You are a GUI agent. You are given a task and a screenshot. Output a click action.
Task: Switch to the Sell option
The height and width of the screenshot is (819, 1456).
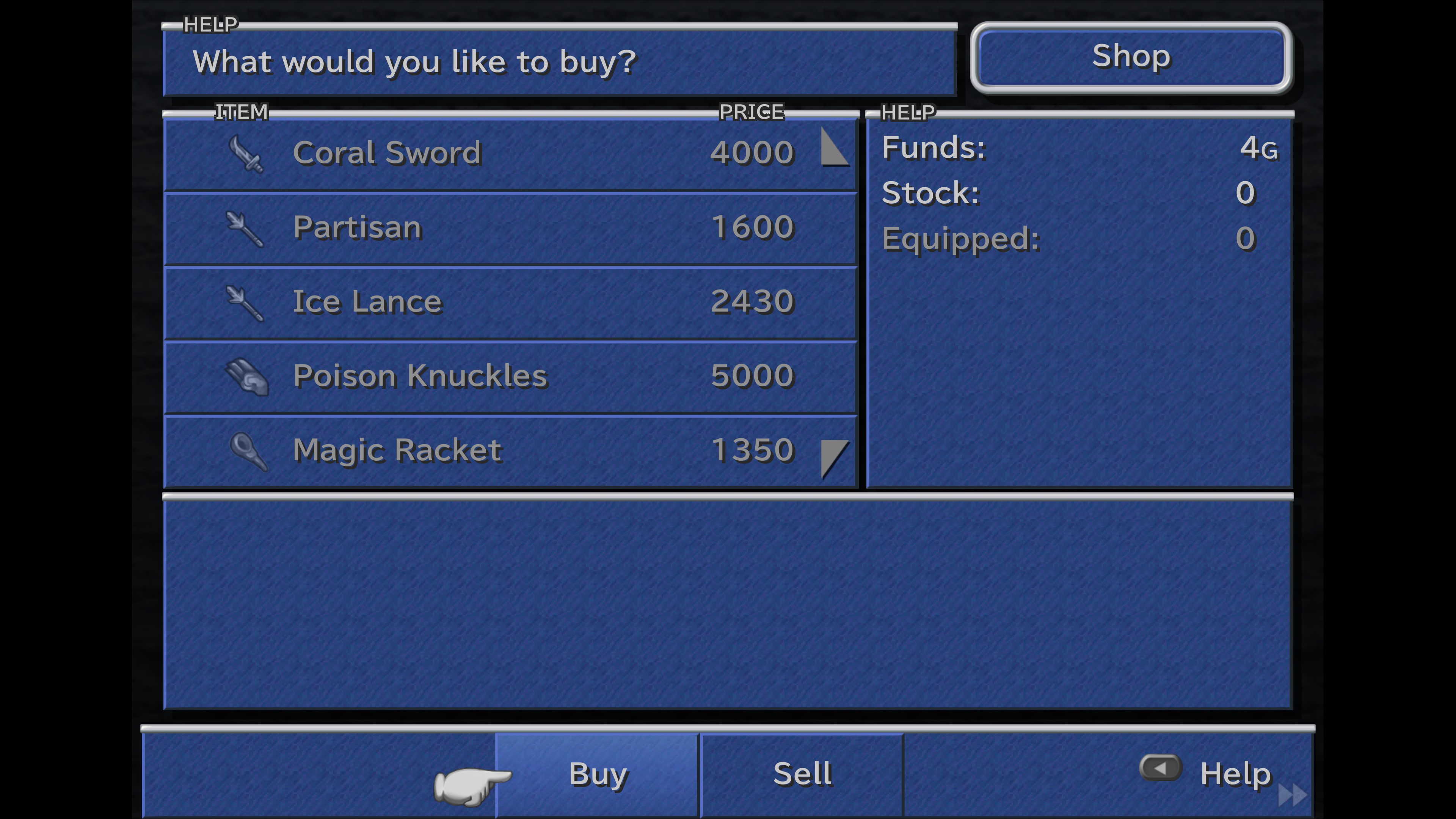coord(802,774)
